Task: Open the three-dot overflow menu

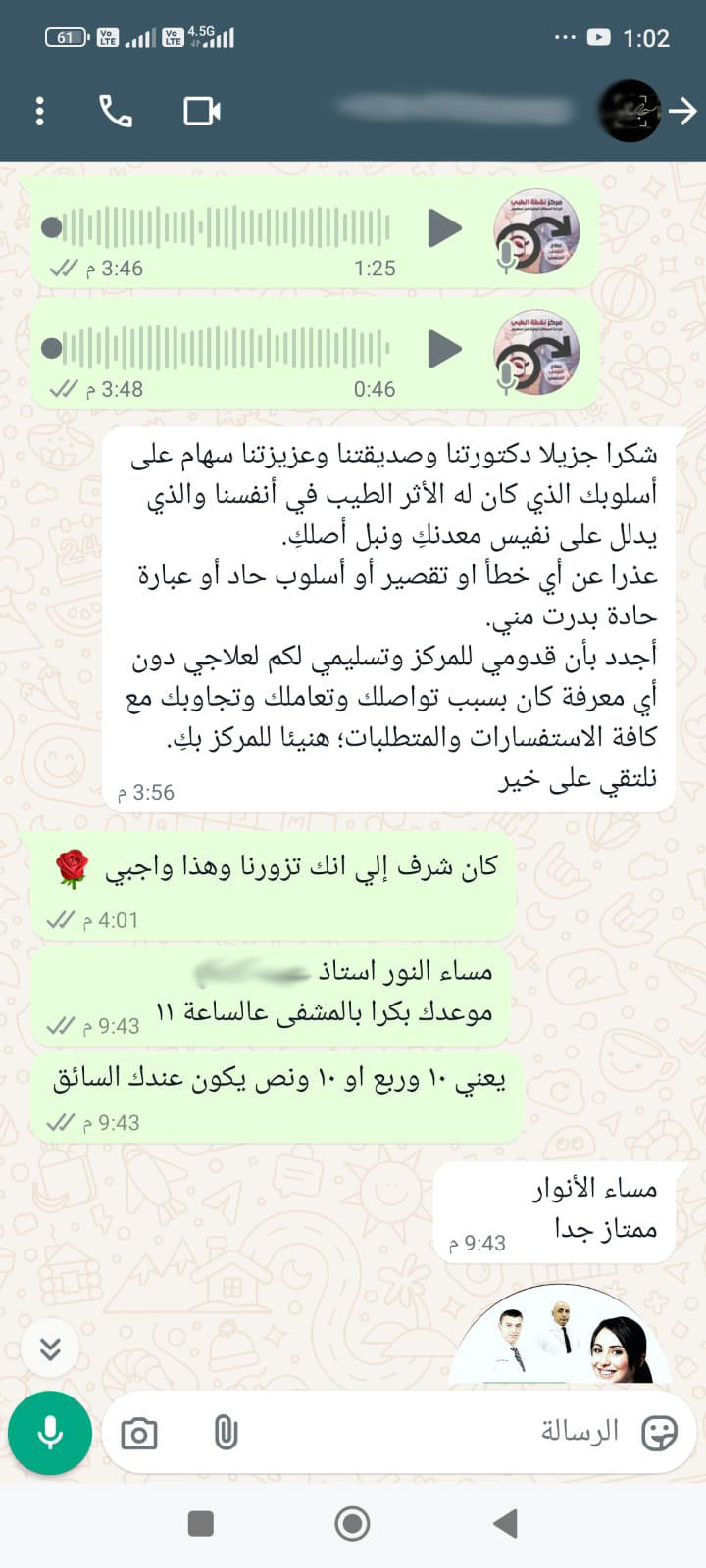Action: point(39,111)
